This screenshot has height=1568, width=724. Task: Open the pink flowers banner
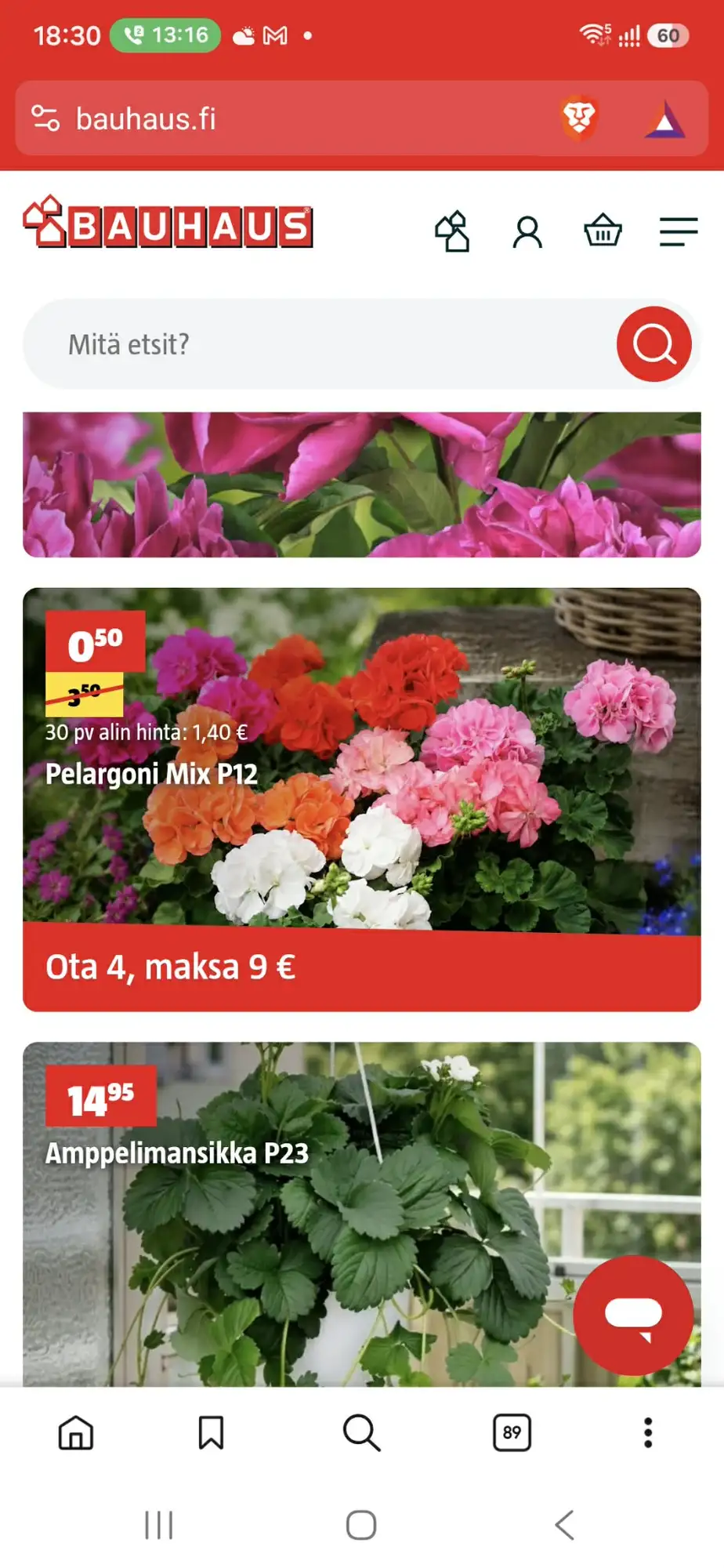click(x=362, y=485)
